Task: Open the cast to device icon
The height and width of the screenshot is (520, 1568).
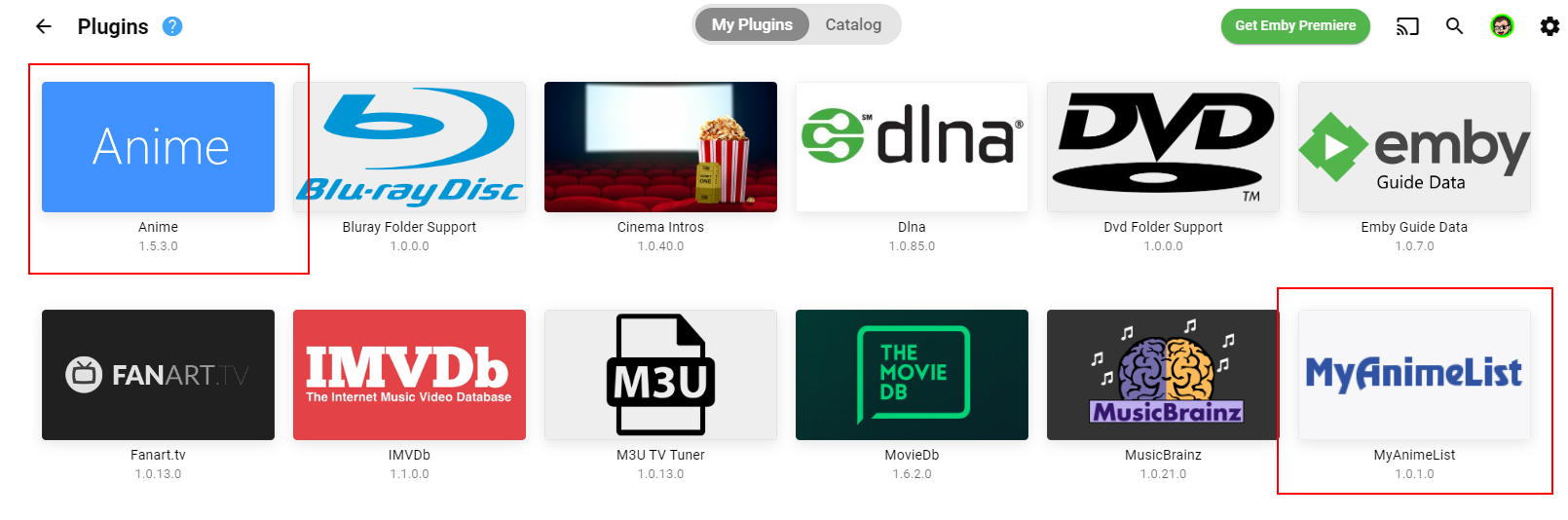Action: [1407, 26]
